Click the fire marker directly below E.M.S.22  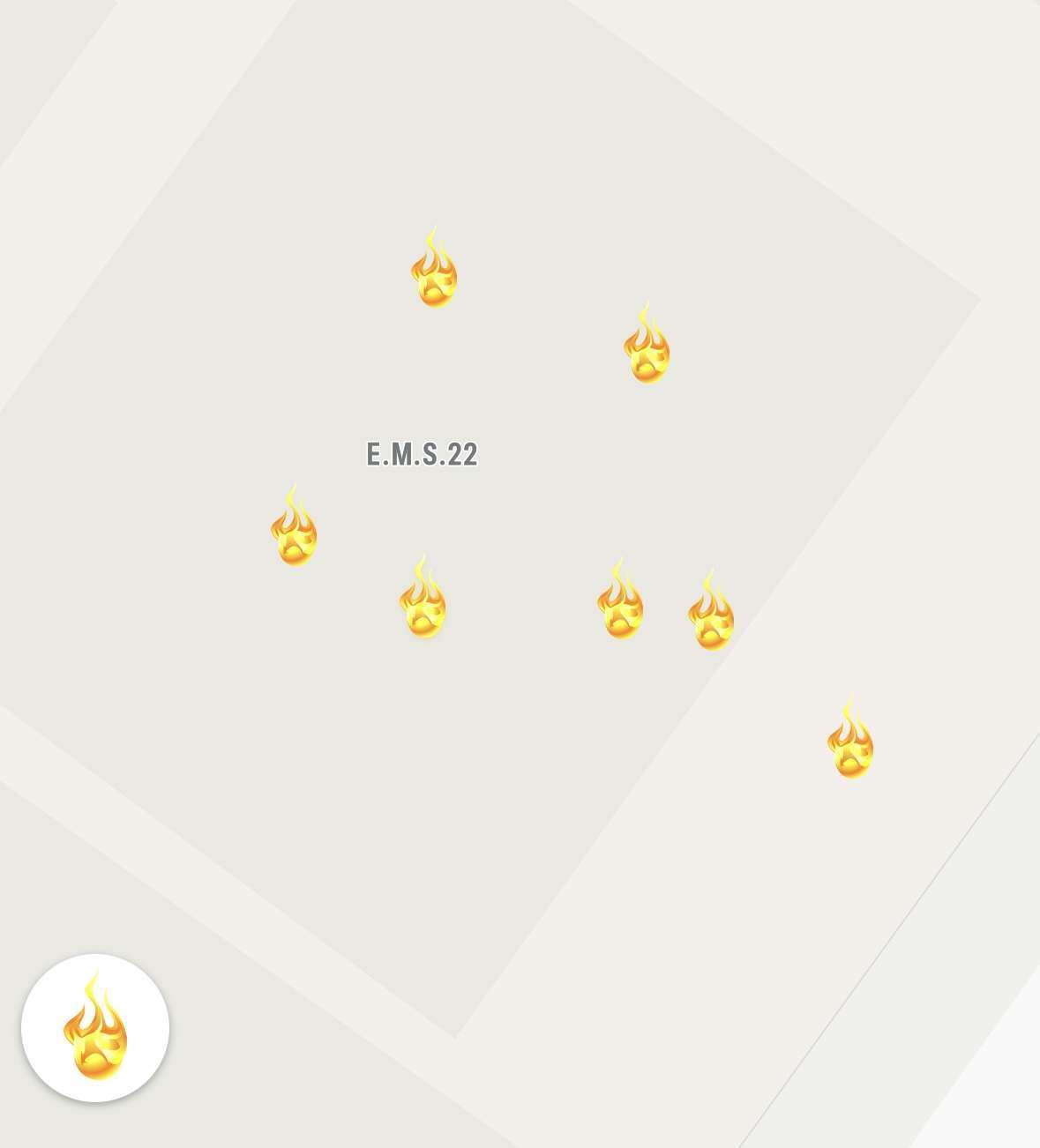(x=422, y=605)
